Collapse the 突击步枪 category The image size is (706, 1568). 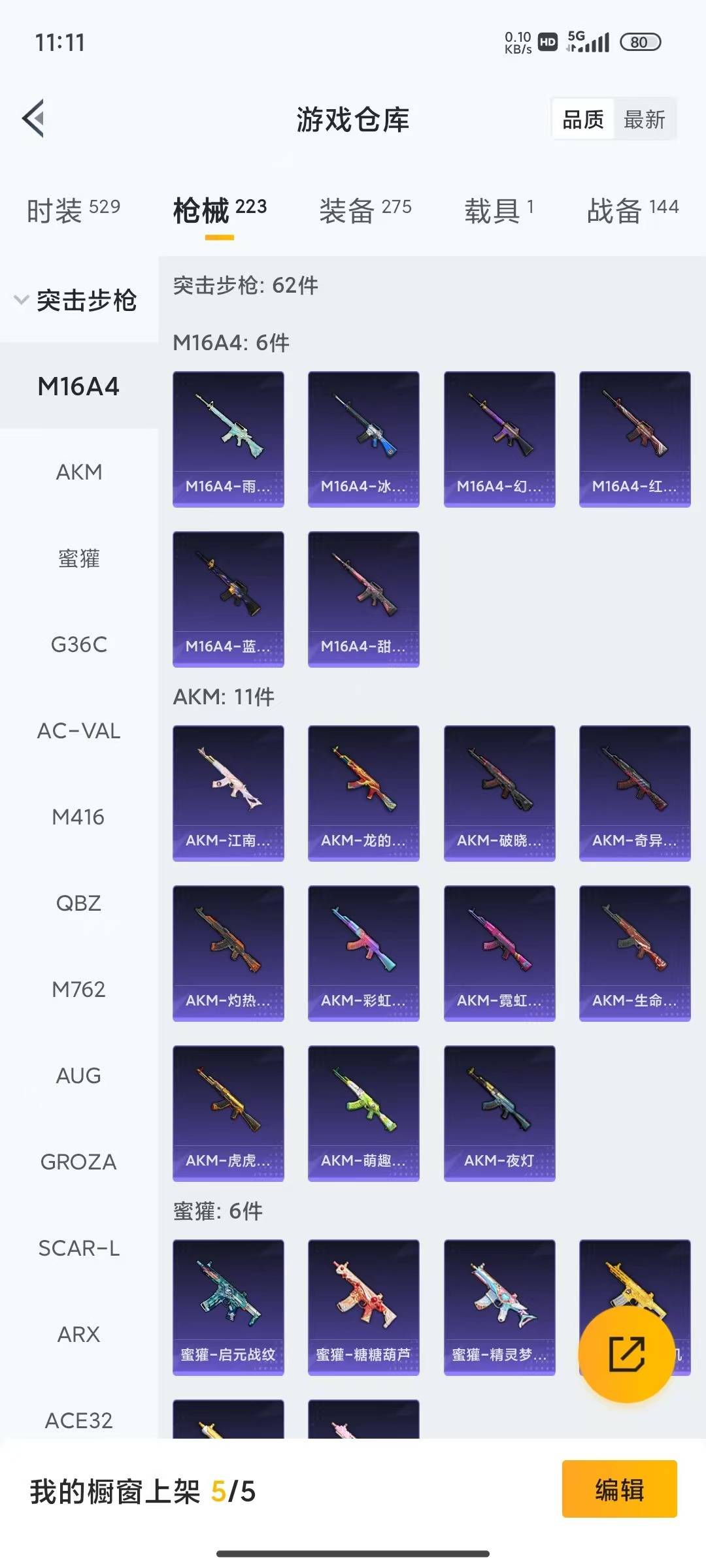tap(77, 300)
